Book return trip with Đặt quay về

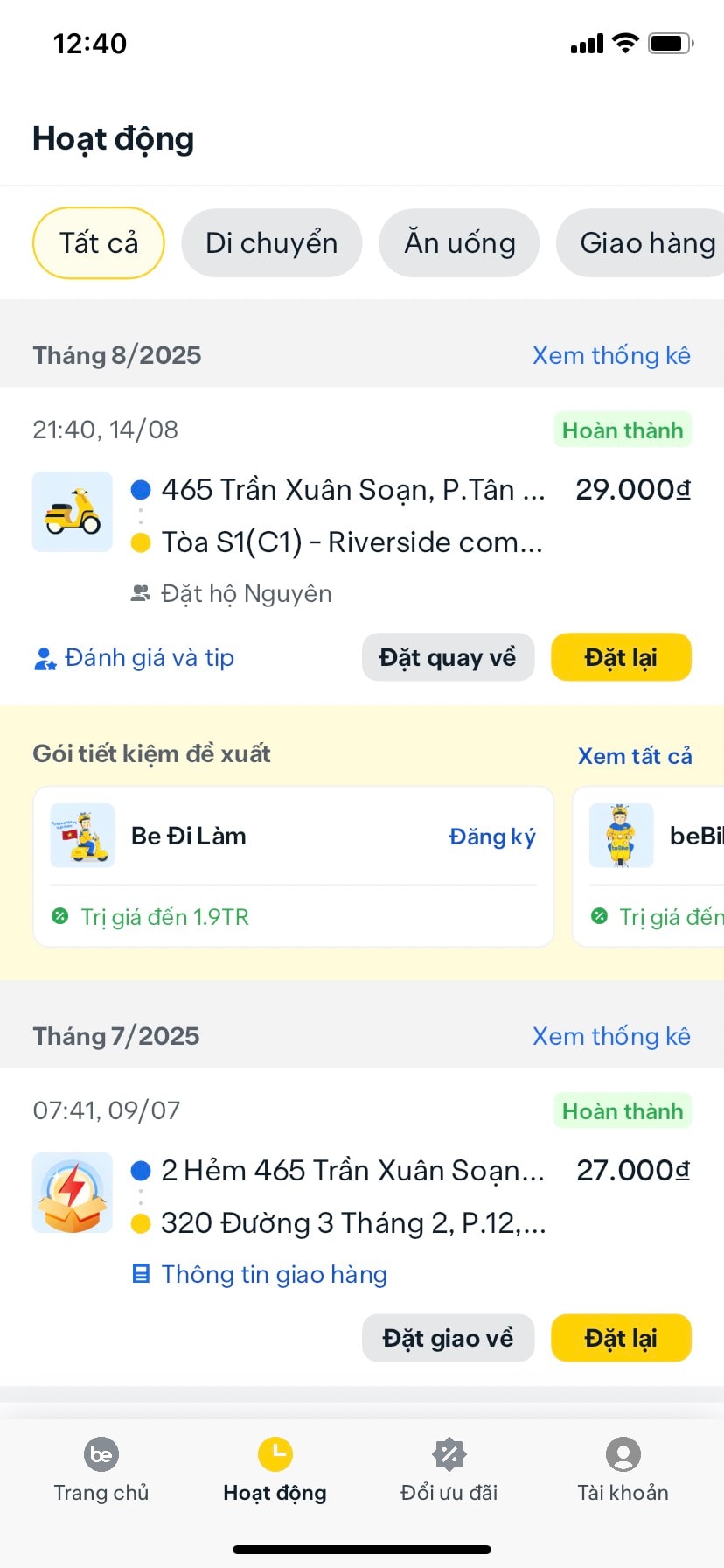tap(448, 657)
